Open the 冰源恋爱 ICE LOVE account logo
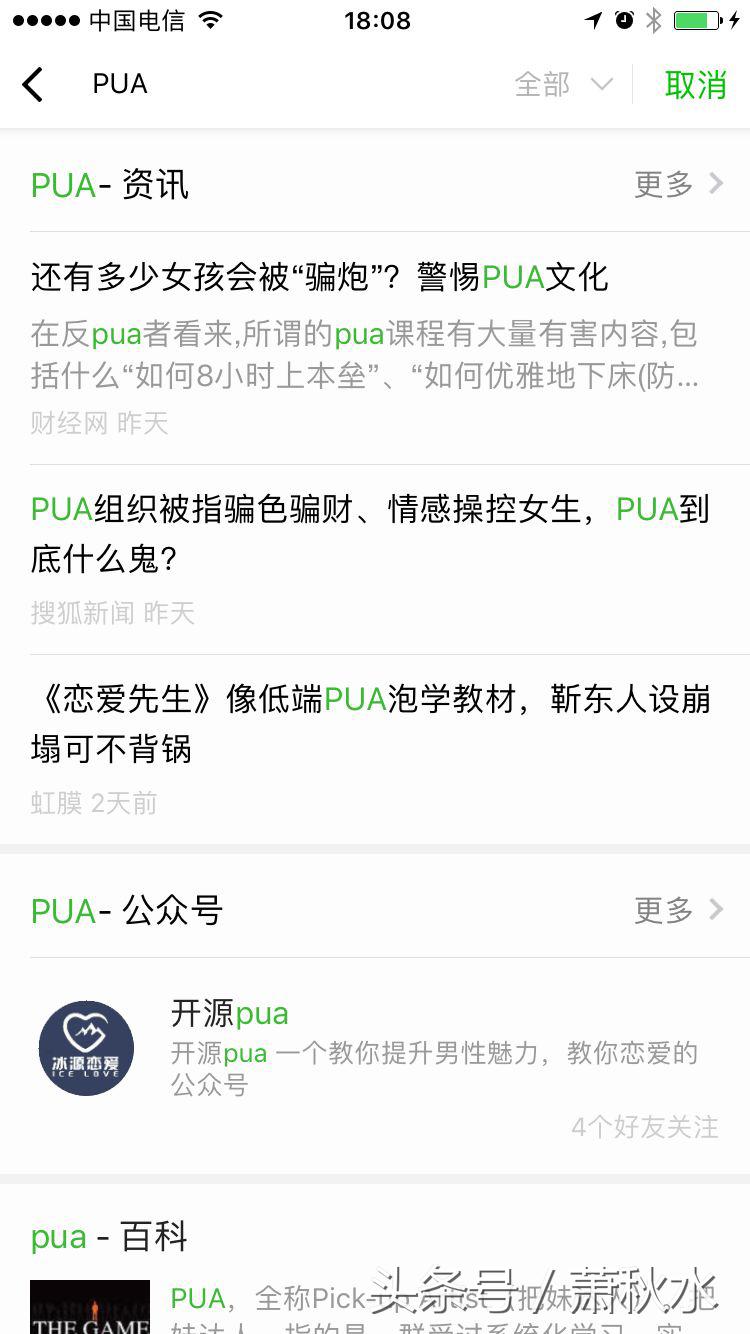Viewport: 750px width, 1334px height. click(x=87, y=1047)
